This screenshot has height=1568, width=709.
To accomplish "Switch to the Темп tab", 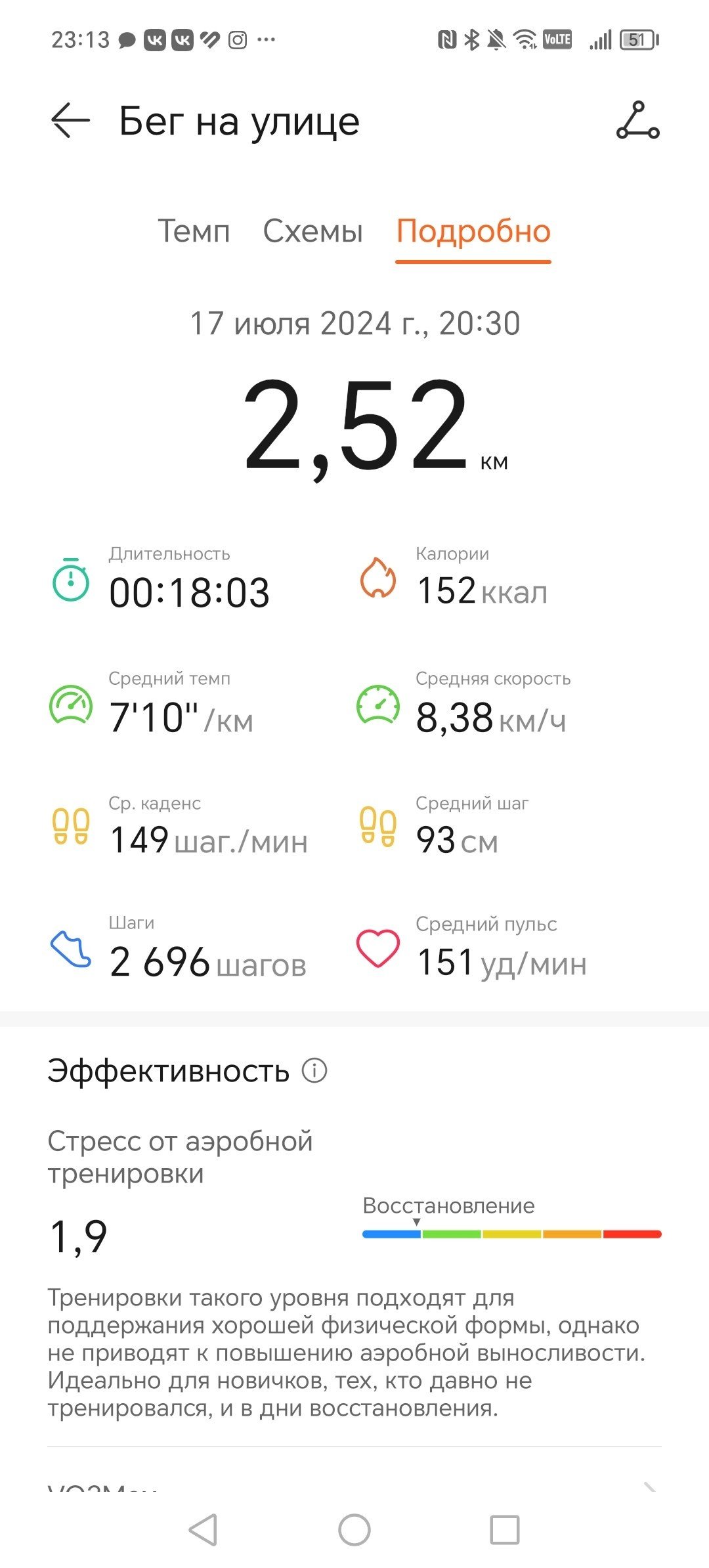I will point(194,231).
